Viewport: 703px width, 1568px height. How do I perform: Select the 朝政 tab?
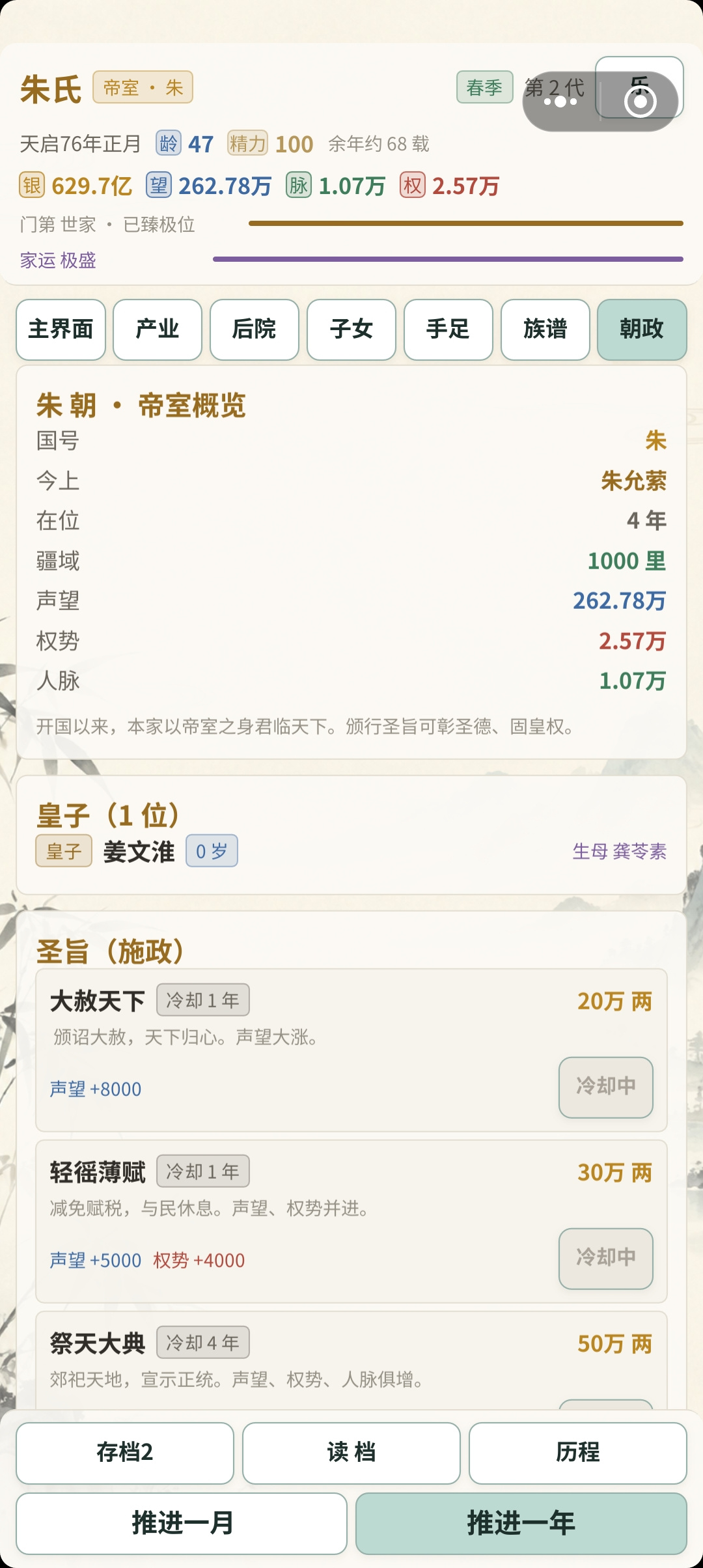pyautogui.click(x=642, y=329)
